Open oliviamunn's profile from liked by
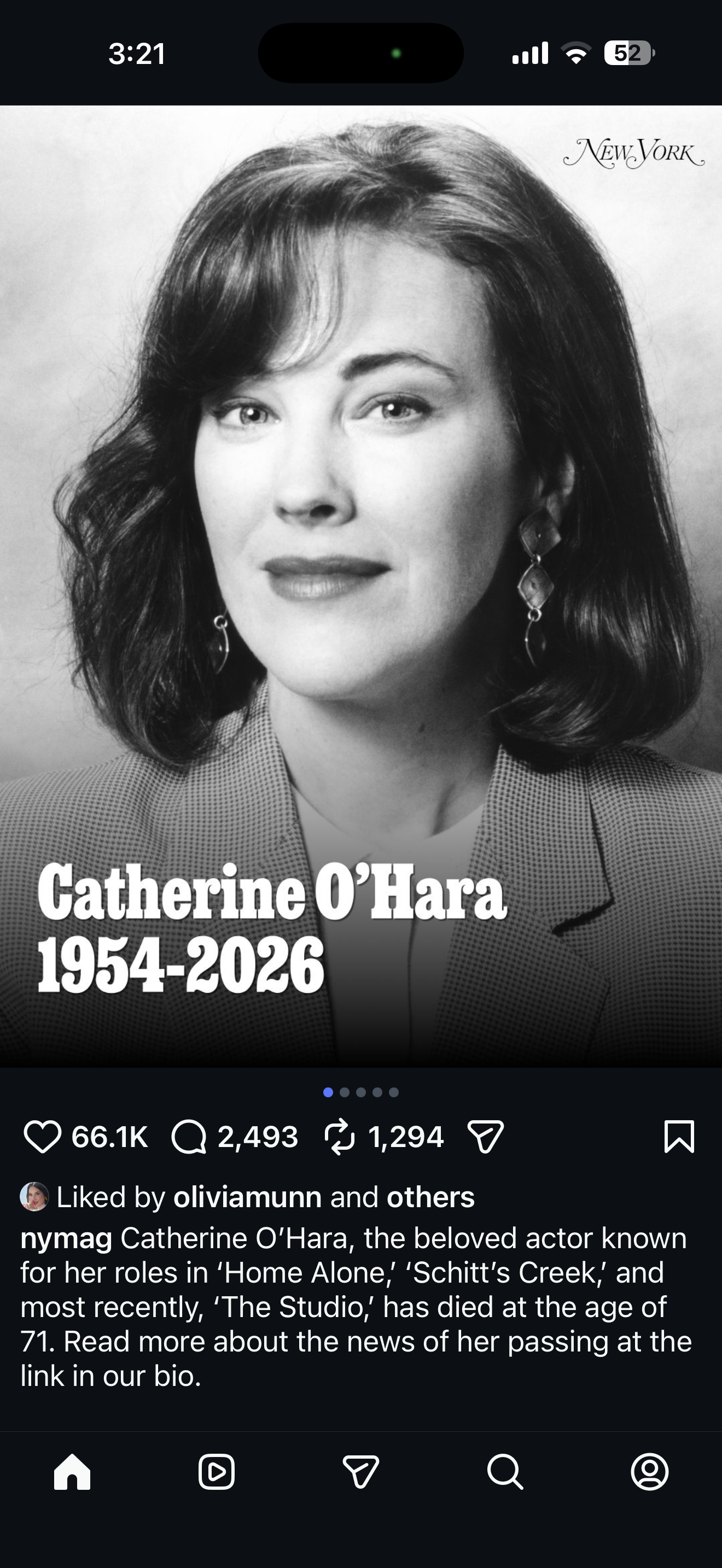The width and height of the screenshot is (722, 1568). coord(247,1197)
